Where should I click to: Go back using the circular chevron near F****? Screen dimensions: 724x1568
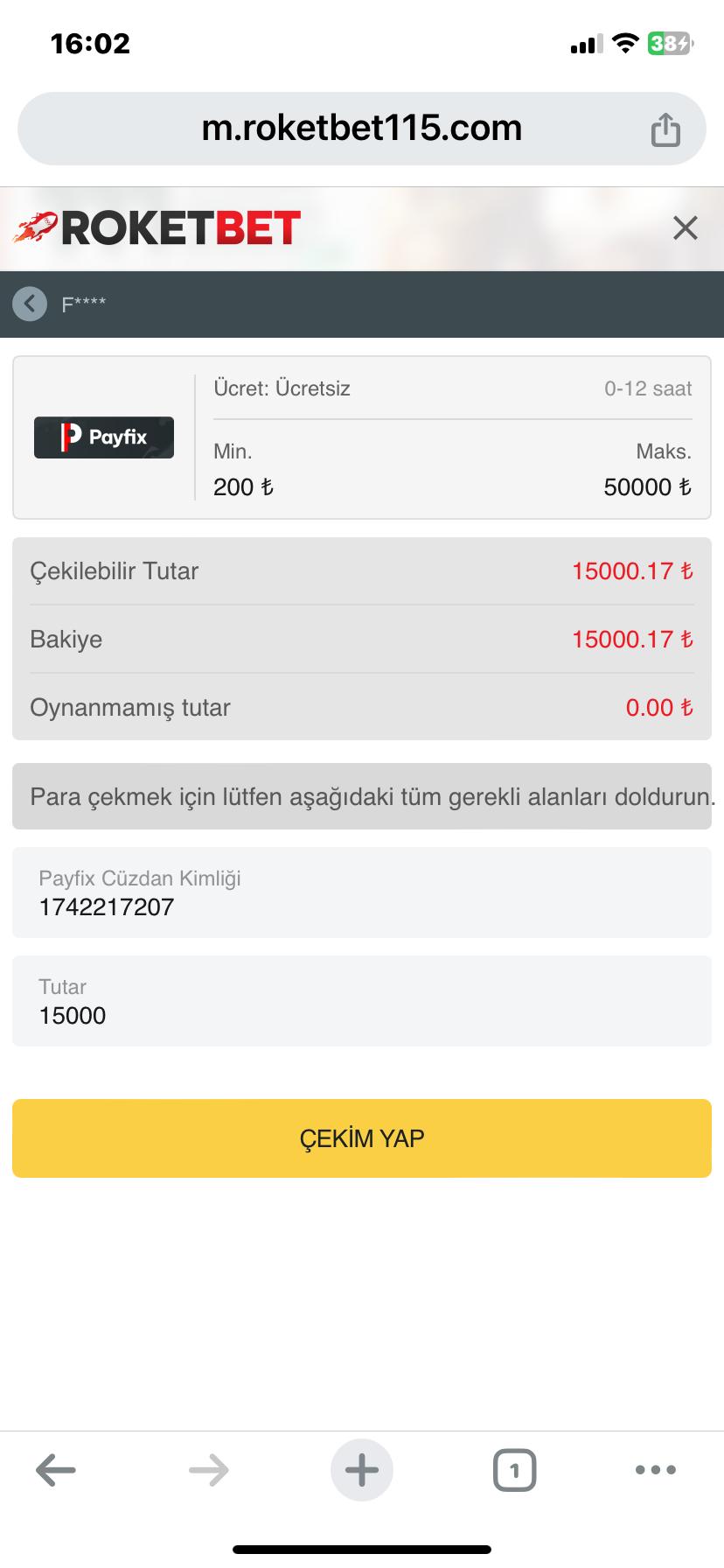tap(29, 303)
